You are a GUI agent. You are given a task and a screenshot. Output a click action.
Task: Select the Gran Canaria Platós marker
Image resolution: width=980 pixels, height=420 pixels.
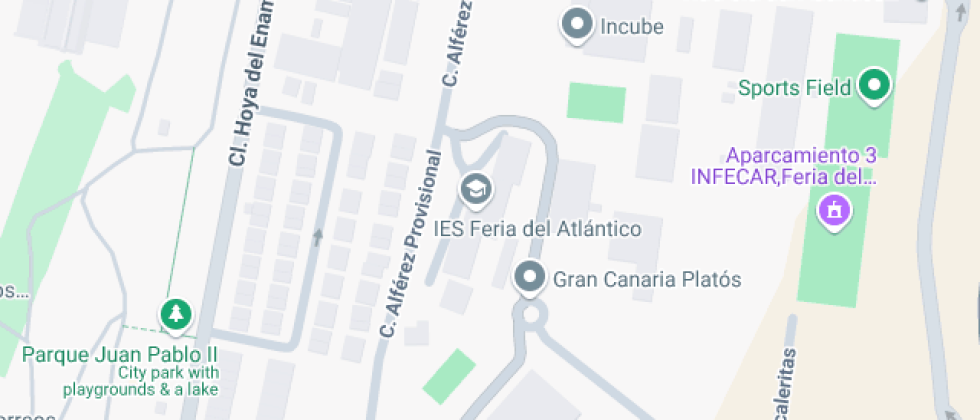tap(529, 276)
